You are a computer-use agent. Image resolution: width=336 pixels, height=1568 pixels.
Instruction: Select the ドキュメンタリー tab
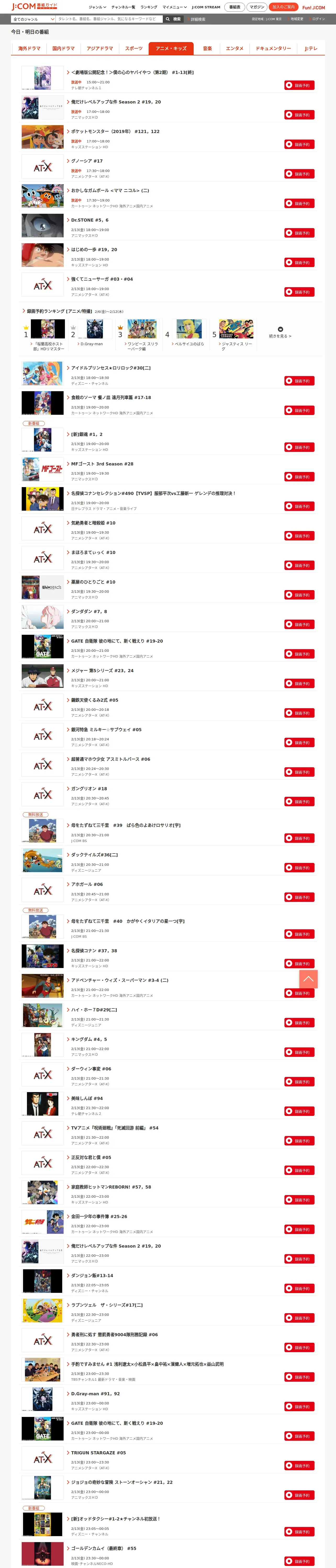[x=273, y=48]
